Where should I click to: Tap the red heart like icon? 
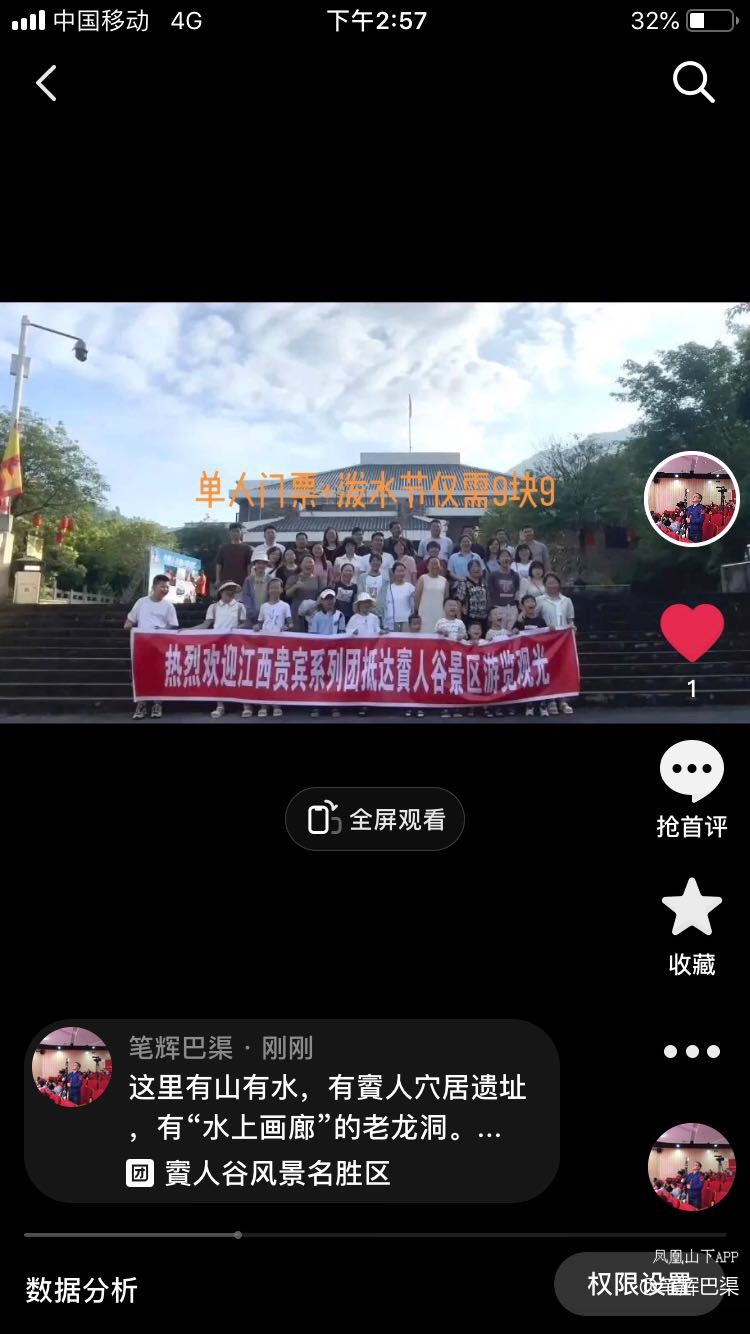point(692,634)
